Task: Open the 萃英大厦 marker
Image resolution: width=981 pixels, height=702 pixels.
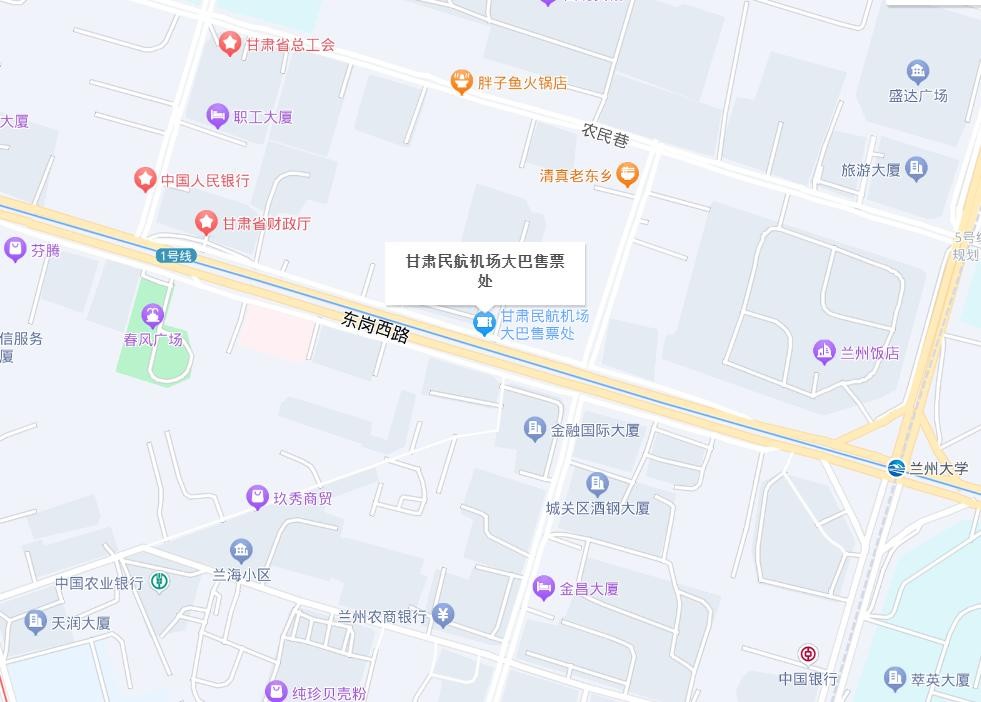Action: (x=895, y=679)
